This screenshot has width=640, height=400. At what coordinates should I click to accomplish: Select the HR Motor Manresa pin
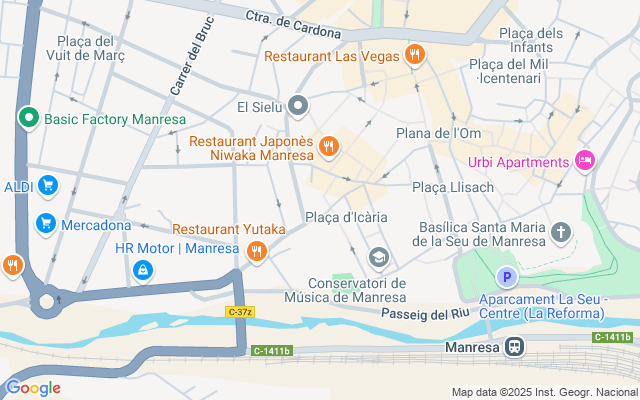145,268
